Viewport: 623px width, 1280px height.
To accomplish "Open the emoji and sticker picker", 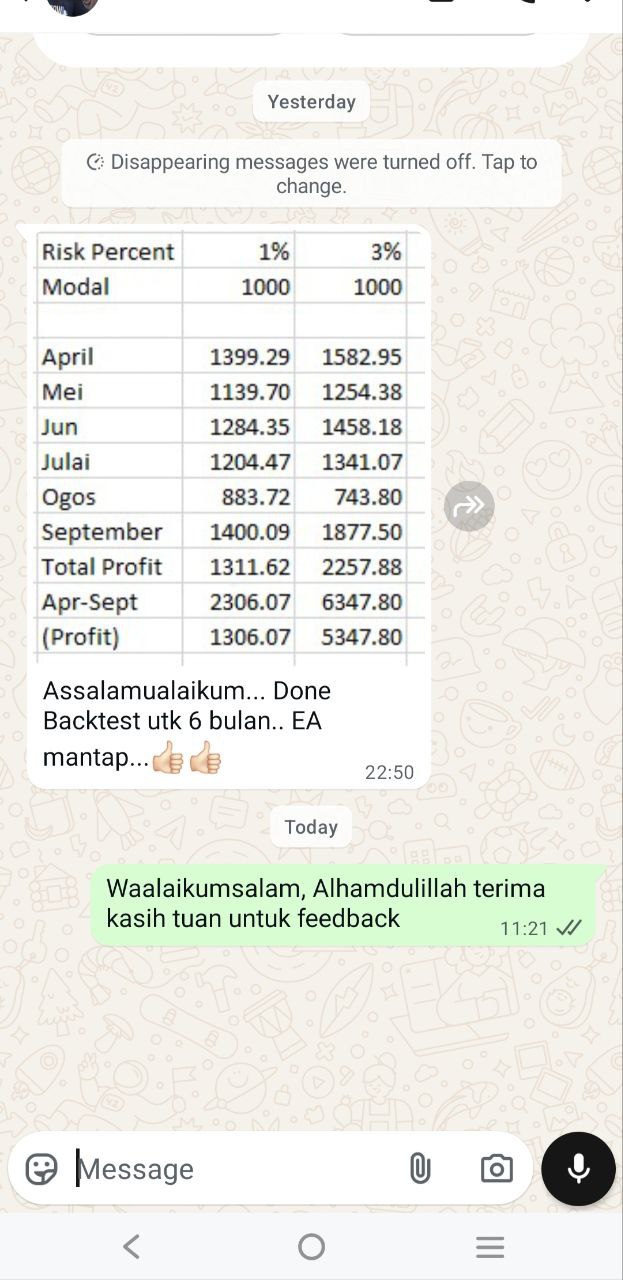I will [41, 1169].
